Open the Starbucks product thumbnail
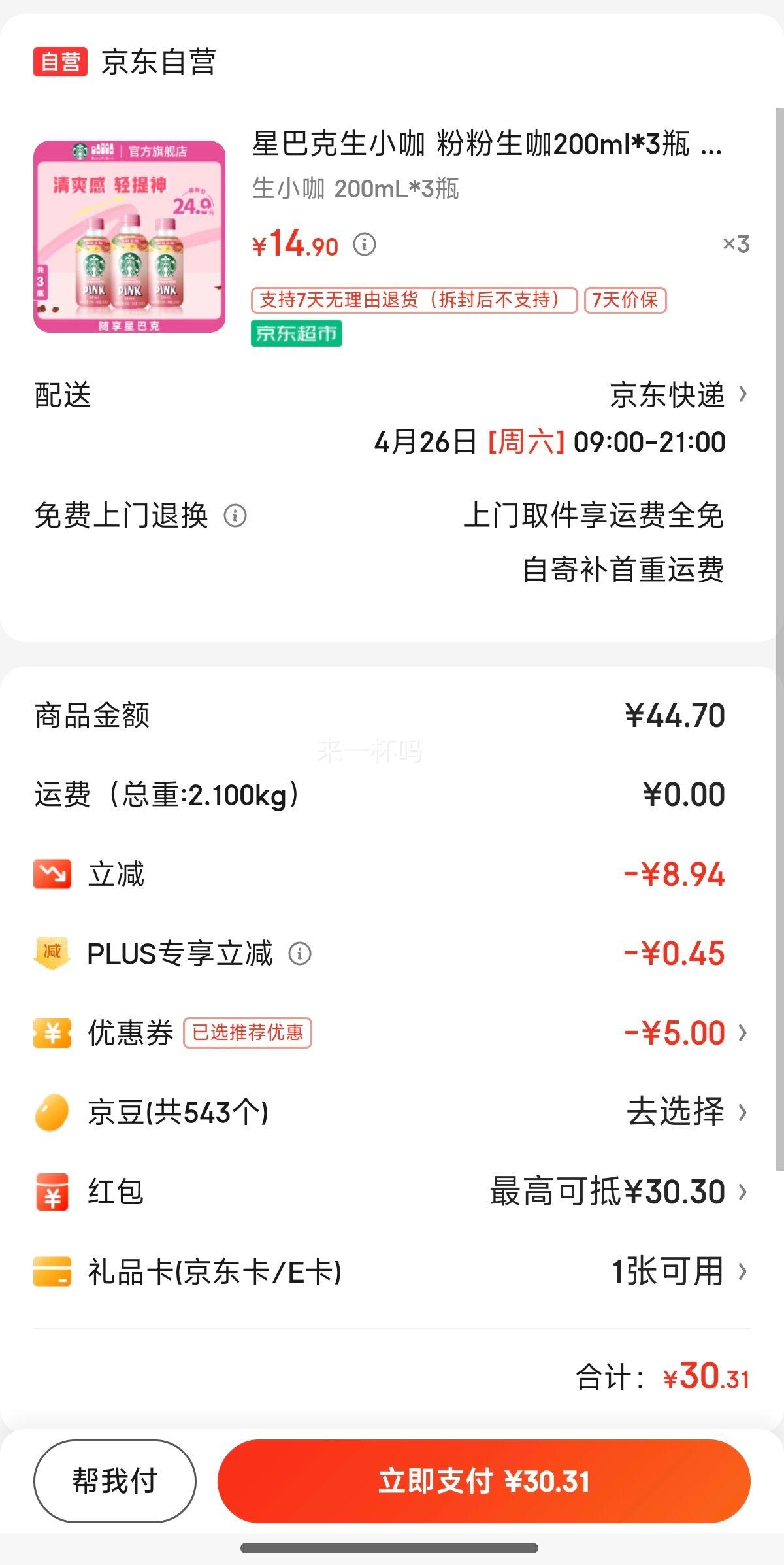The image size is (784, 1565). [x=129, y=237]
